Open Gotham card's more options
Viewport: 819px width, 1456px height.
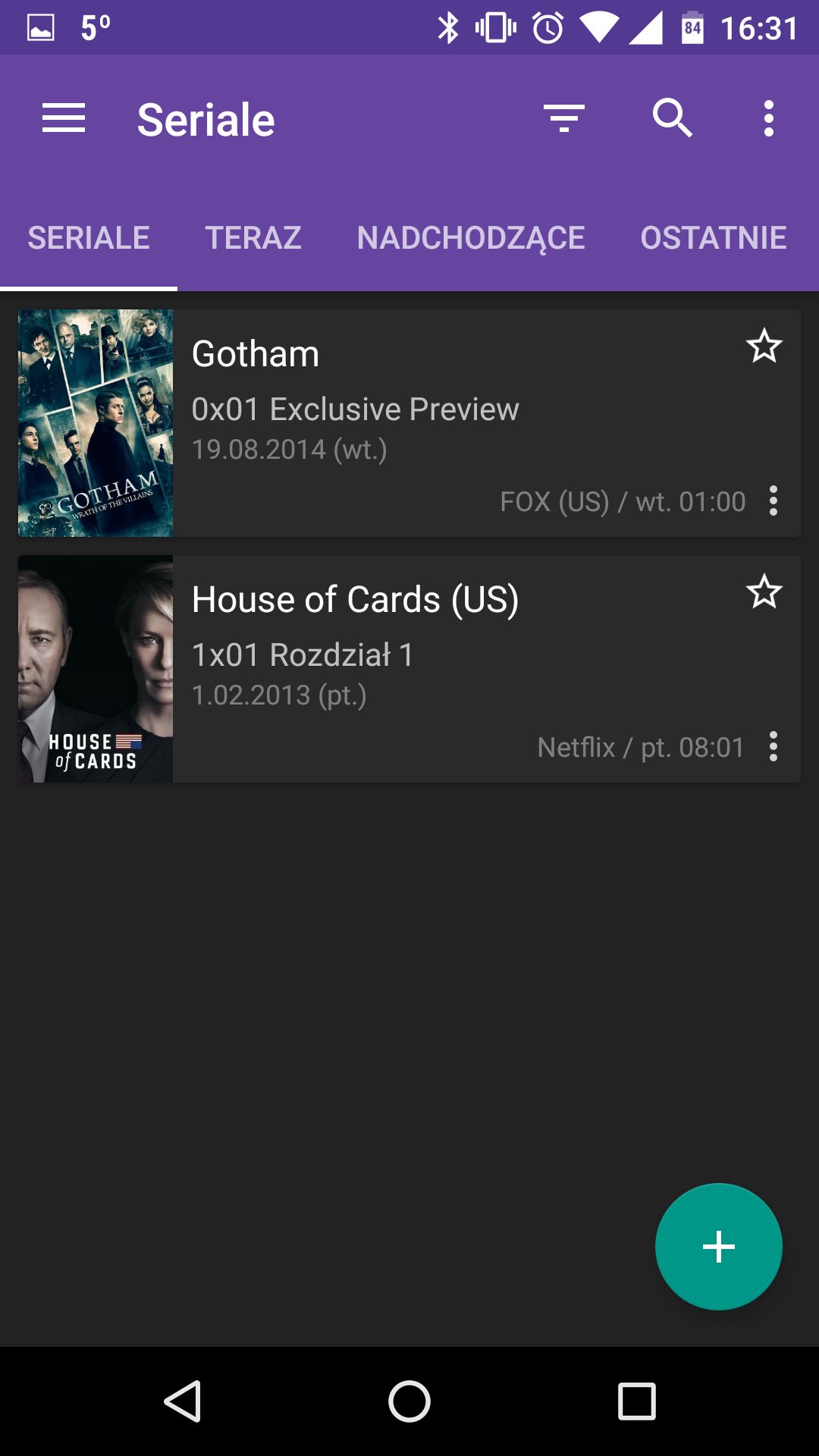coord(773,501)
